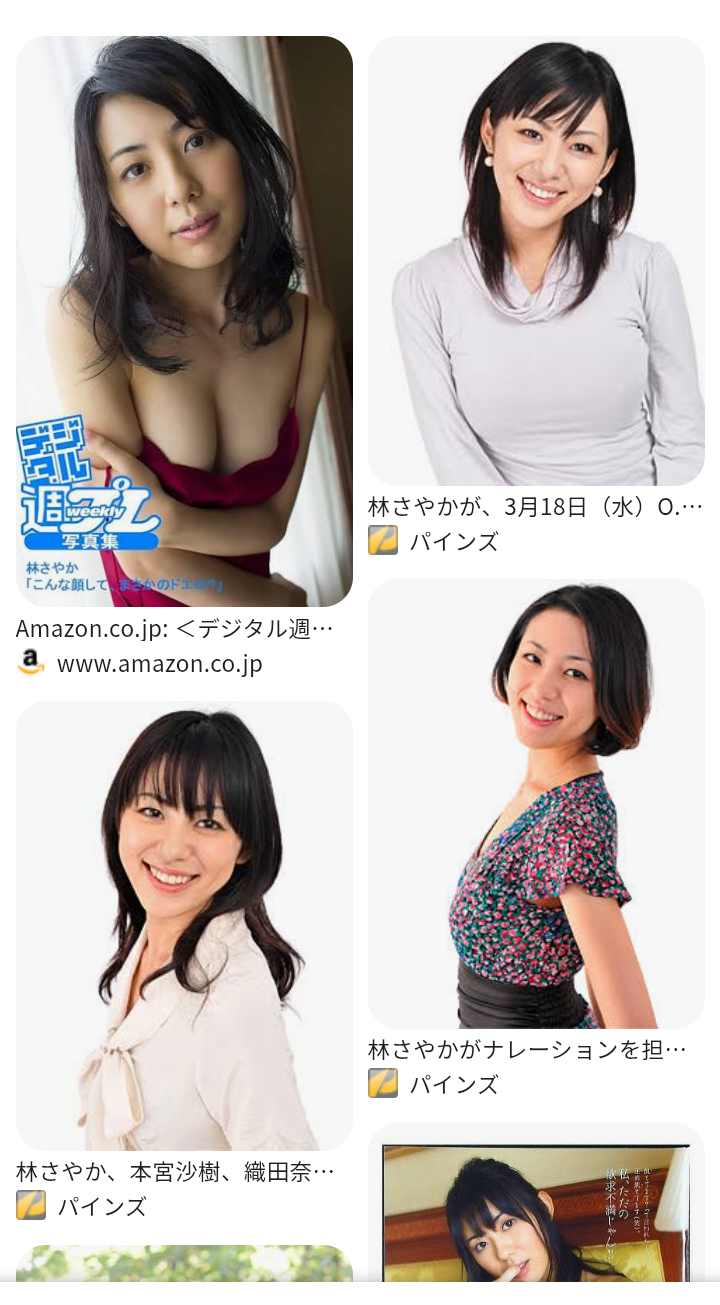The width and height of the screenshot is (720, 1305).
Task: Visit パインズ source under 本宮沙樹 result
Action: point(101,1206)
